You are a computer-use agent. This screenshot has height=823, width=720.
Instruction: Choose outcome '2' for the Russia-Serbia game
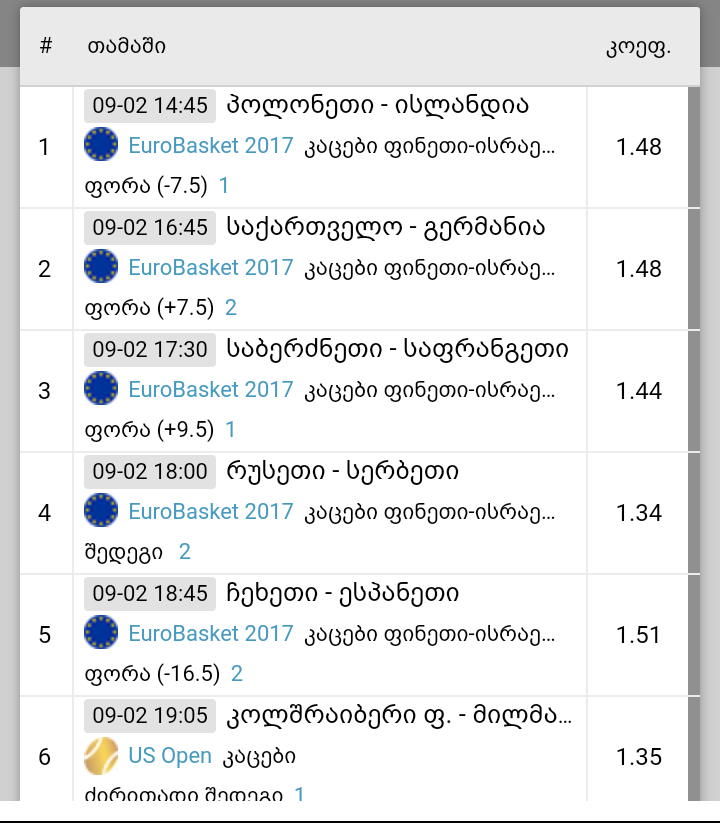coord(184,551)
